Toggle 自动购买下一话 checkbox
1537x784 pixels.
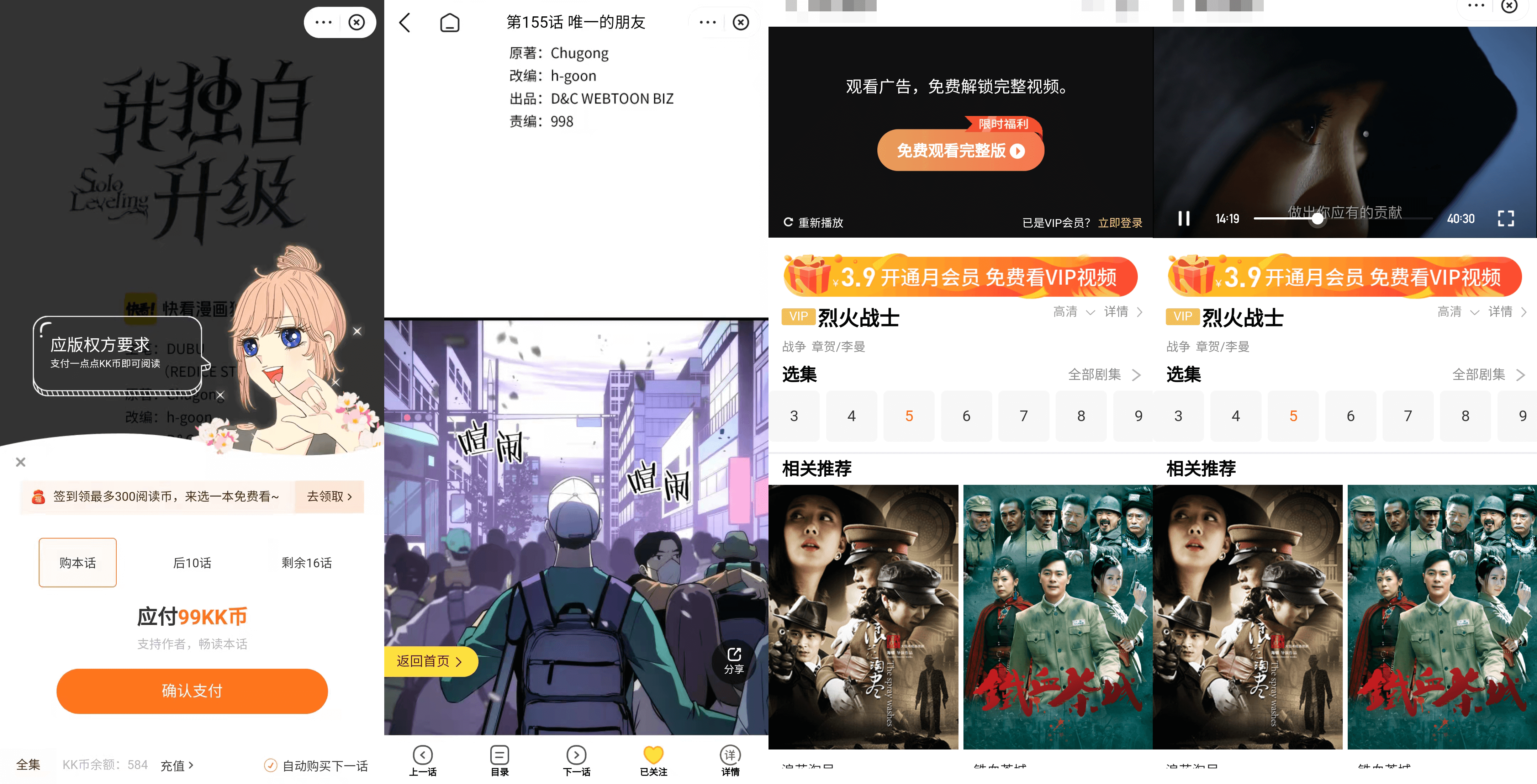(271, 765)
